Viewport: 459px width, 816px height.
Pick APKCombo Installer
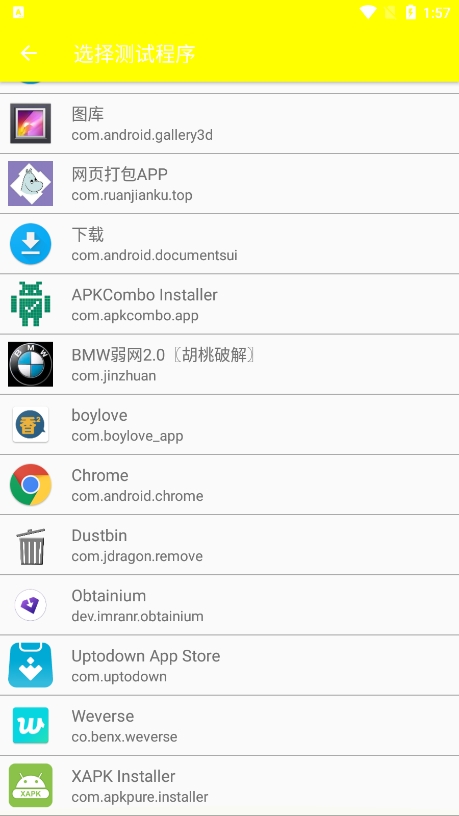pyautogui.click(x=230, y=304)
